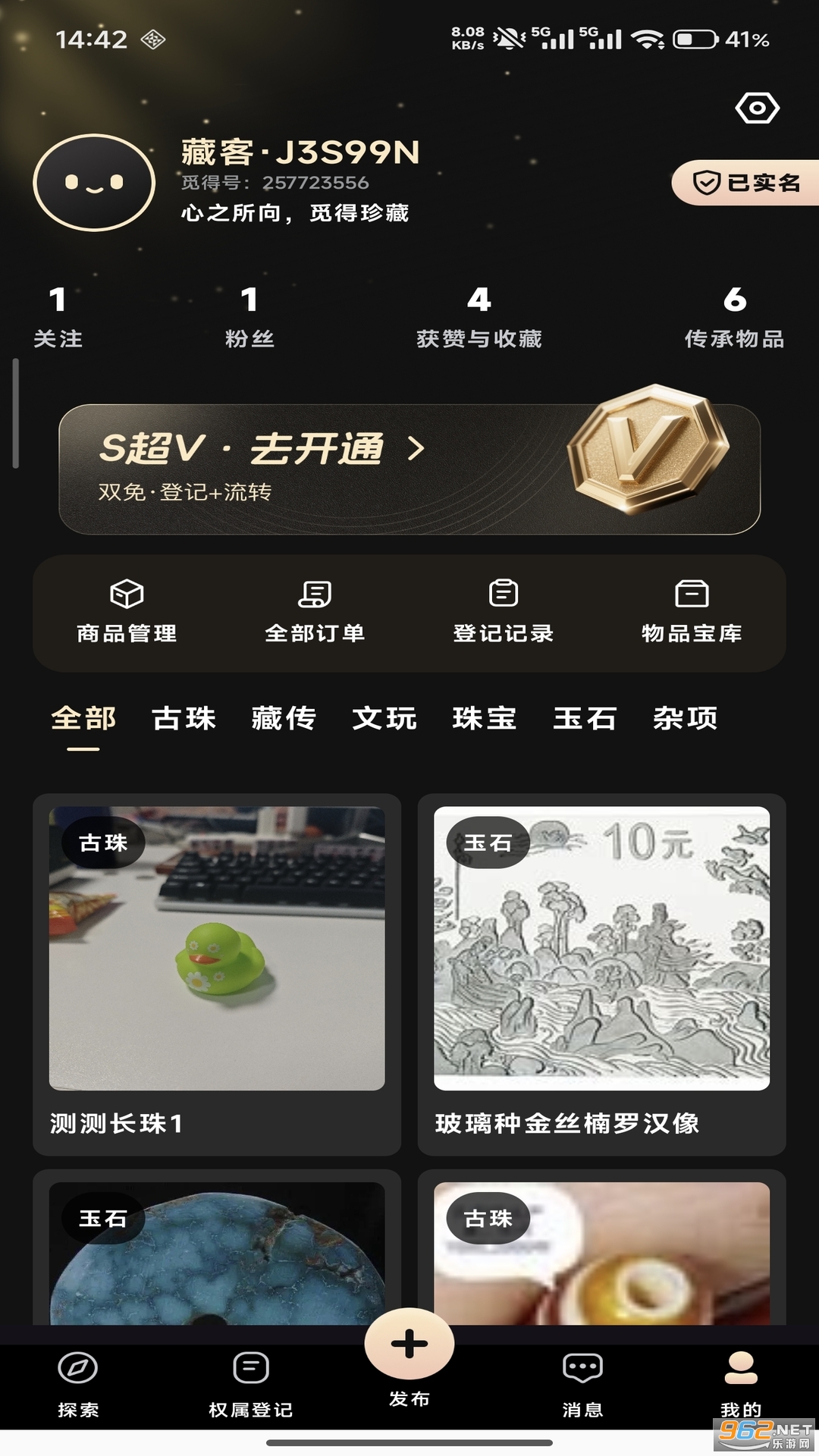Open 商品管理 (product management) icon

tap(126, 610)
